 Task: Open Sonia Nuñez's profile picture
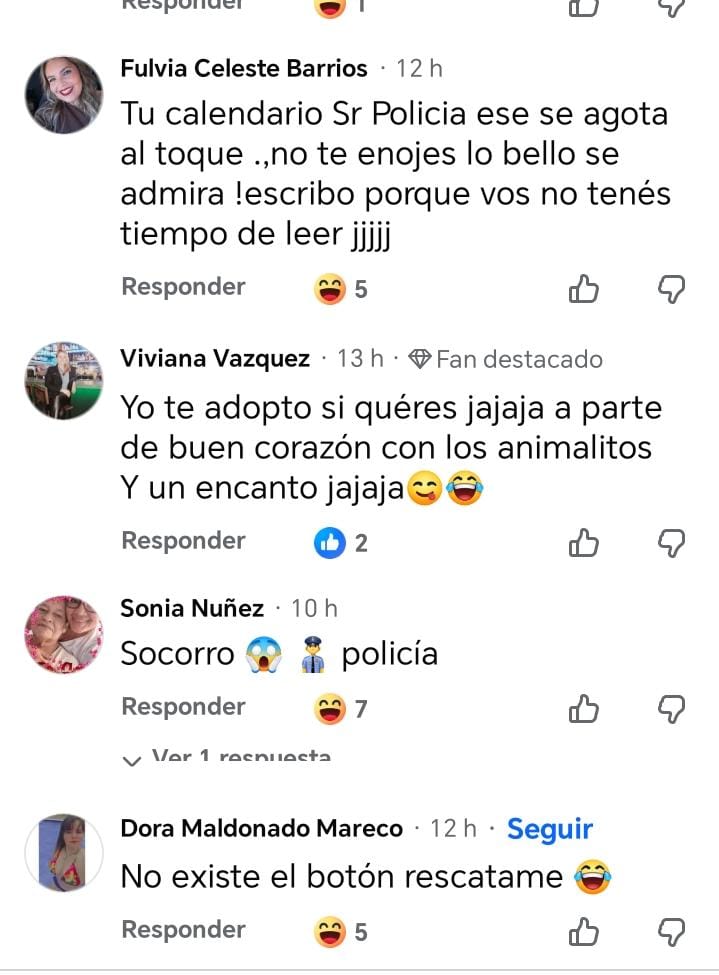pos(64,634)
